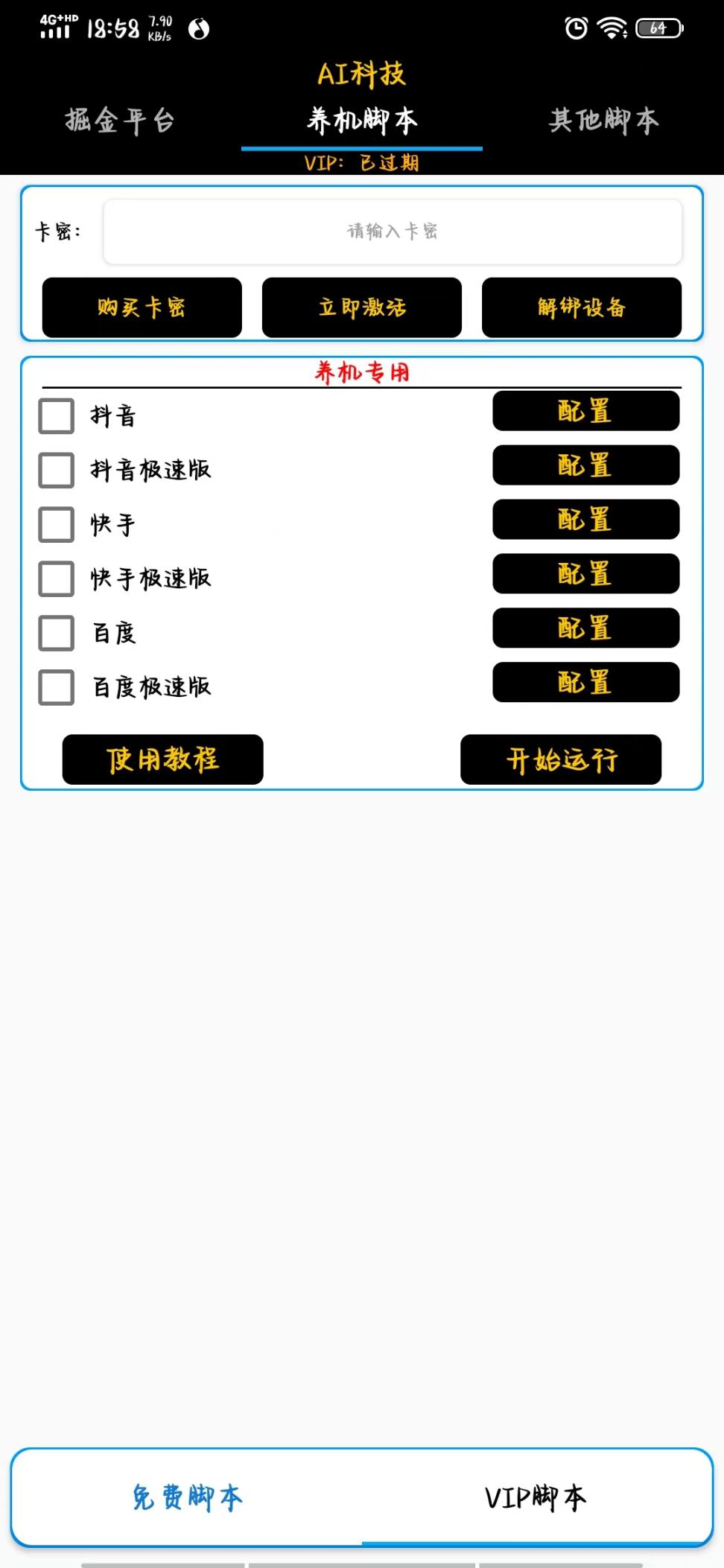This screenshot has height=1568, width=724.
Task: Switch to the 掘金平台 tab
Action: (119, 121)
